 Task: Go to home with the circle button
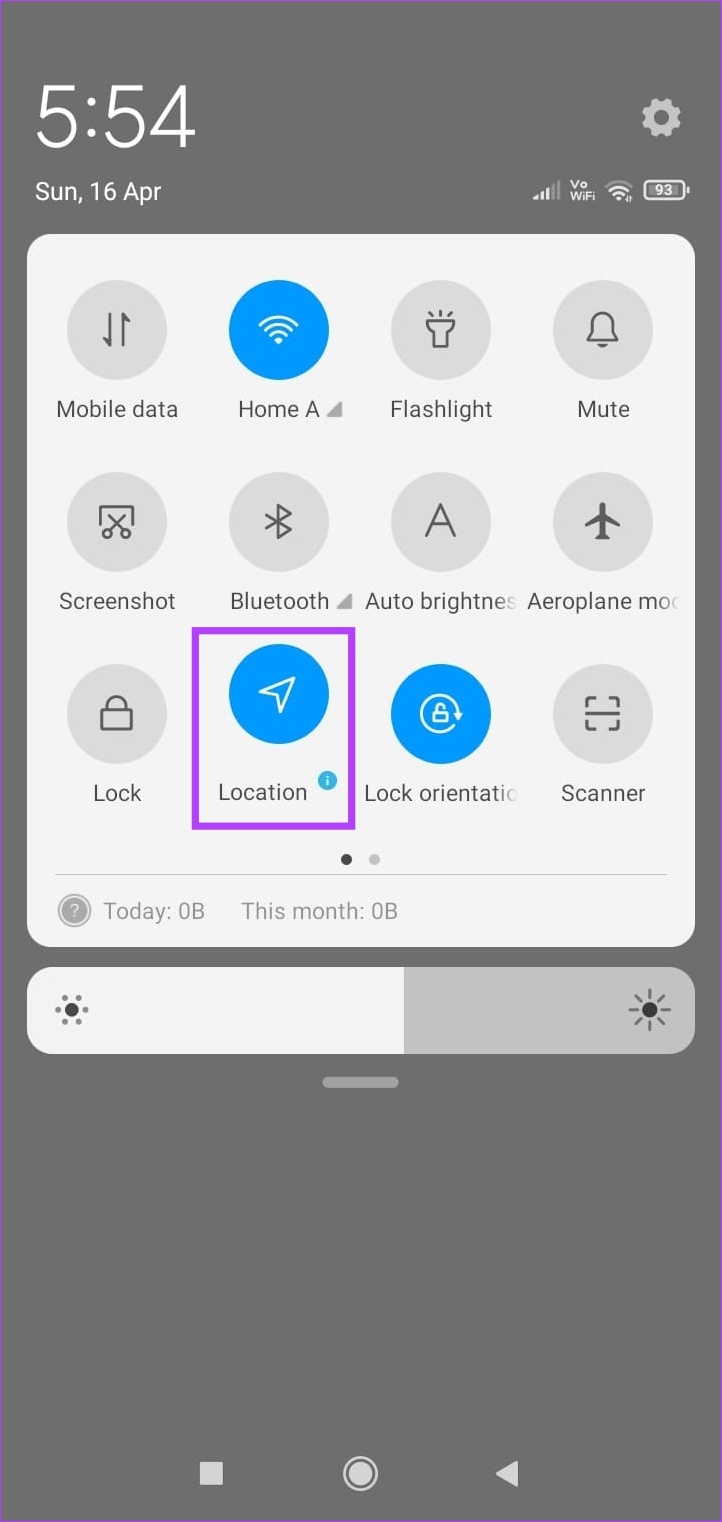360,1473
